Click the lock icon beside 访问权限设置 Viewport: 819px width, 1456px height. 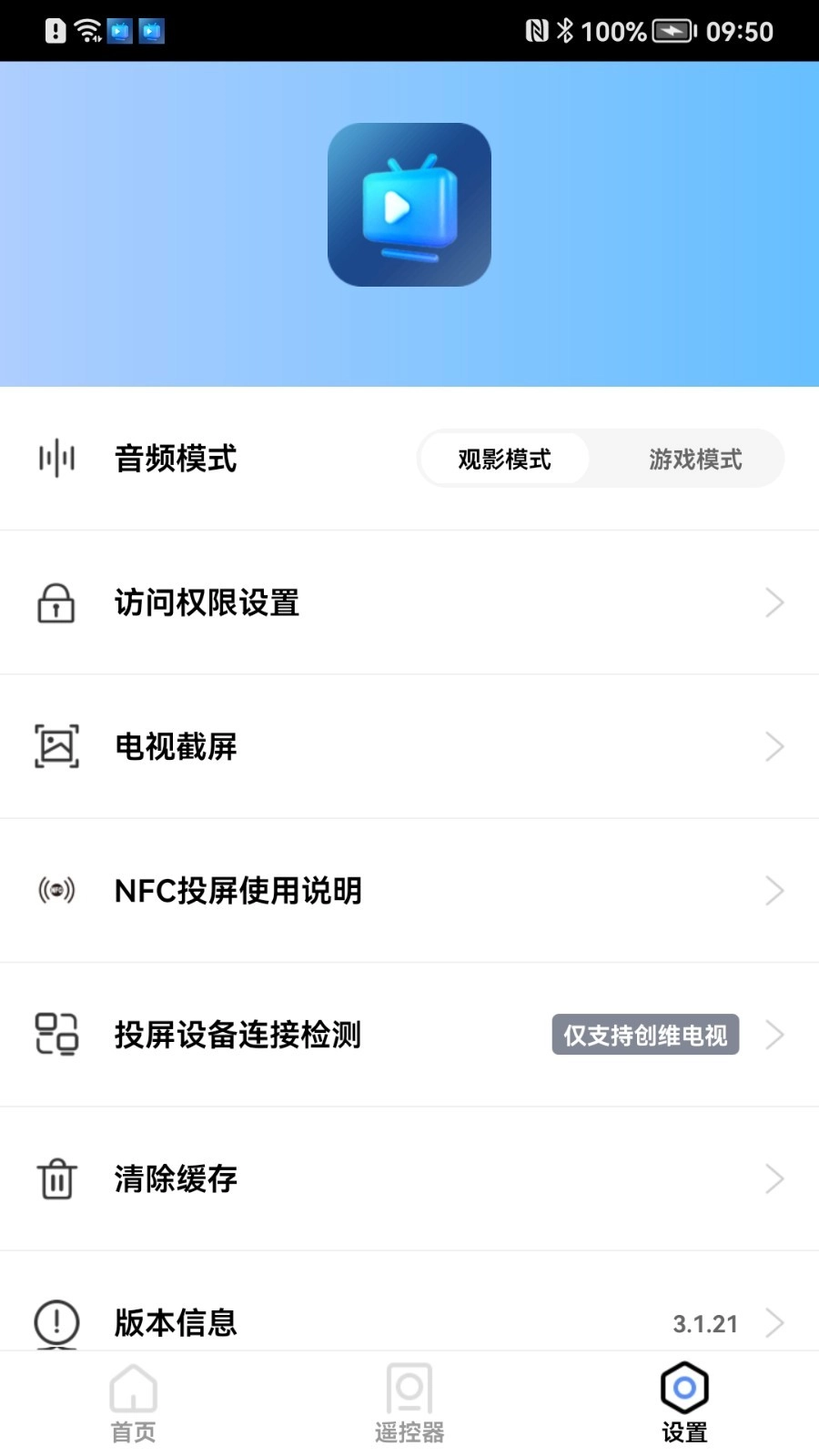(x=56, y=602)
